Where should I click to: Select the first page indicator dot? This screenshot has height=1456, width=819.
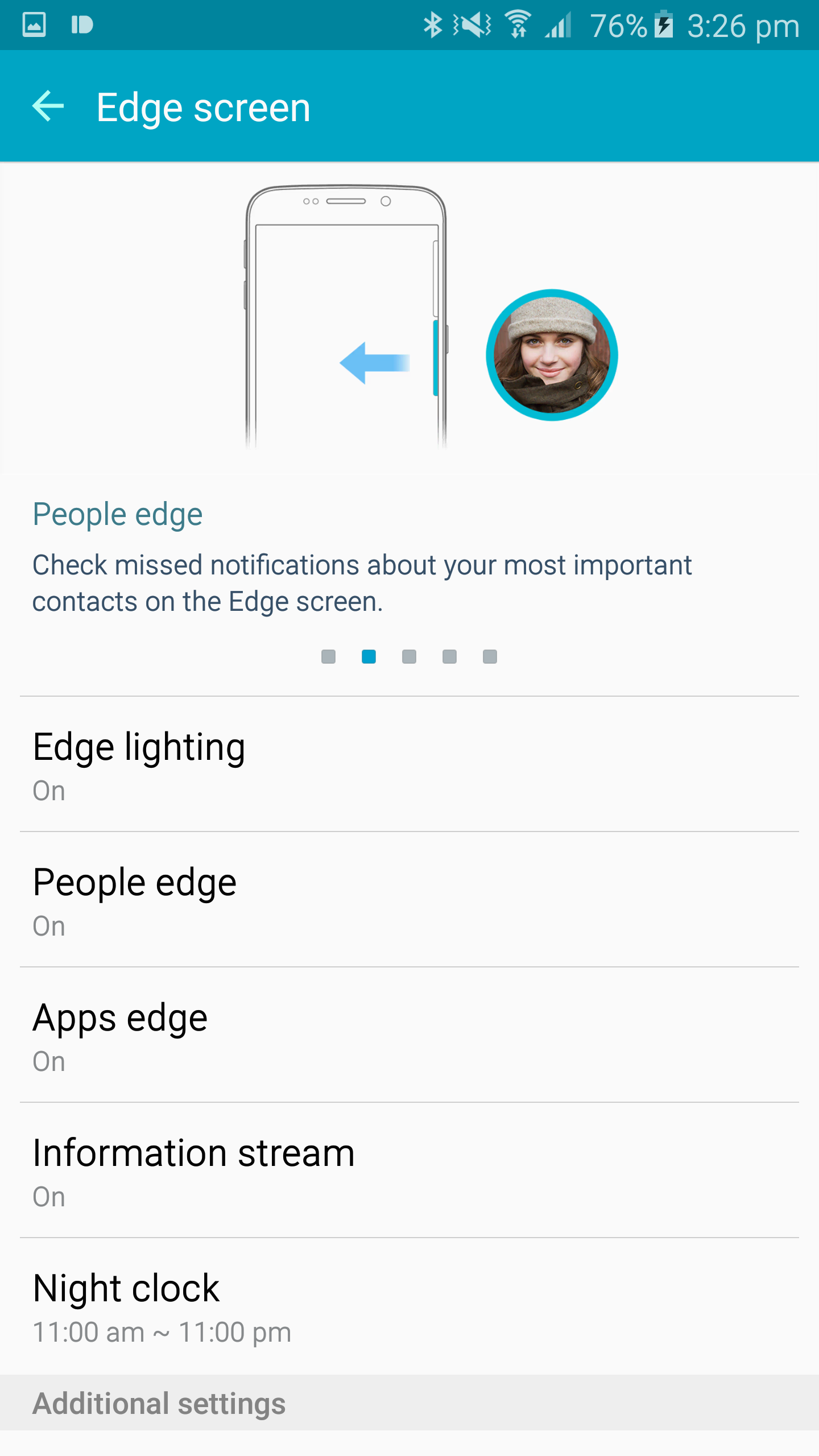[x=328, y=657]
